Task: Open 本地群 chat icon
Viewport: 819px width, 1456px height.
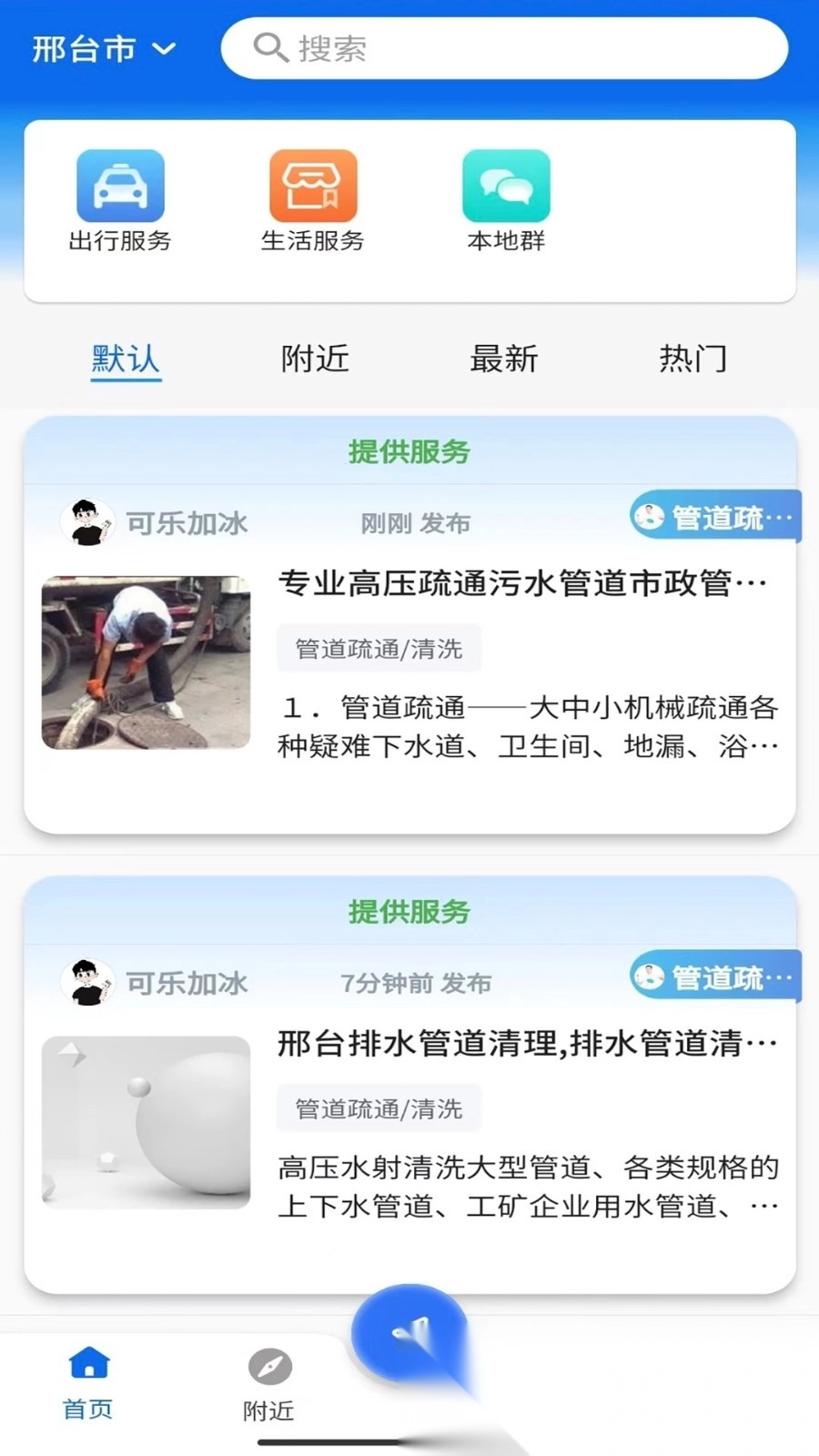Action: pyautogui.click(x=504, y=184)
